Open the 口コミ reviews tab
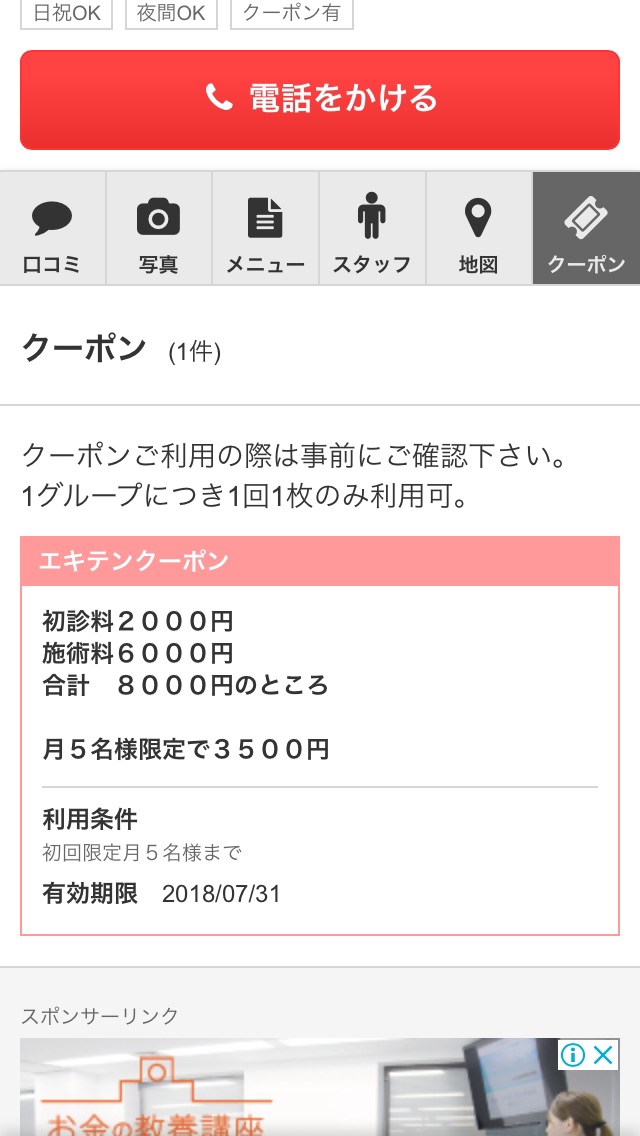Screen dimensions: 640x1136 click(x=52, y=229)
